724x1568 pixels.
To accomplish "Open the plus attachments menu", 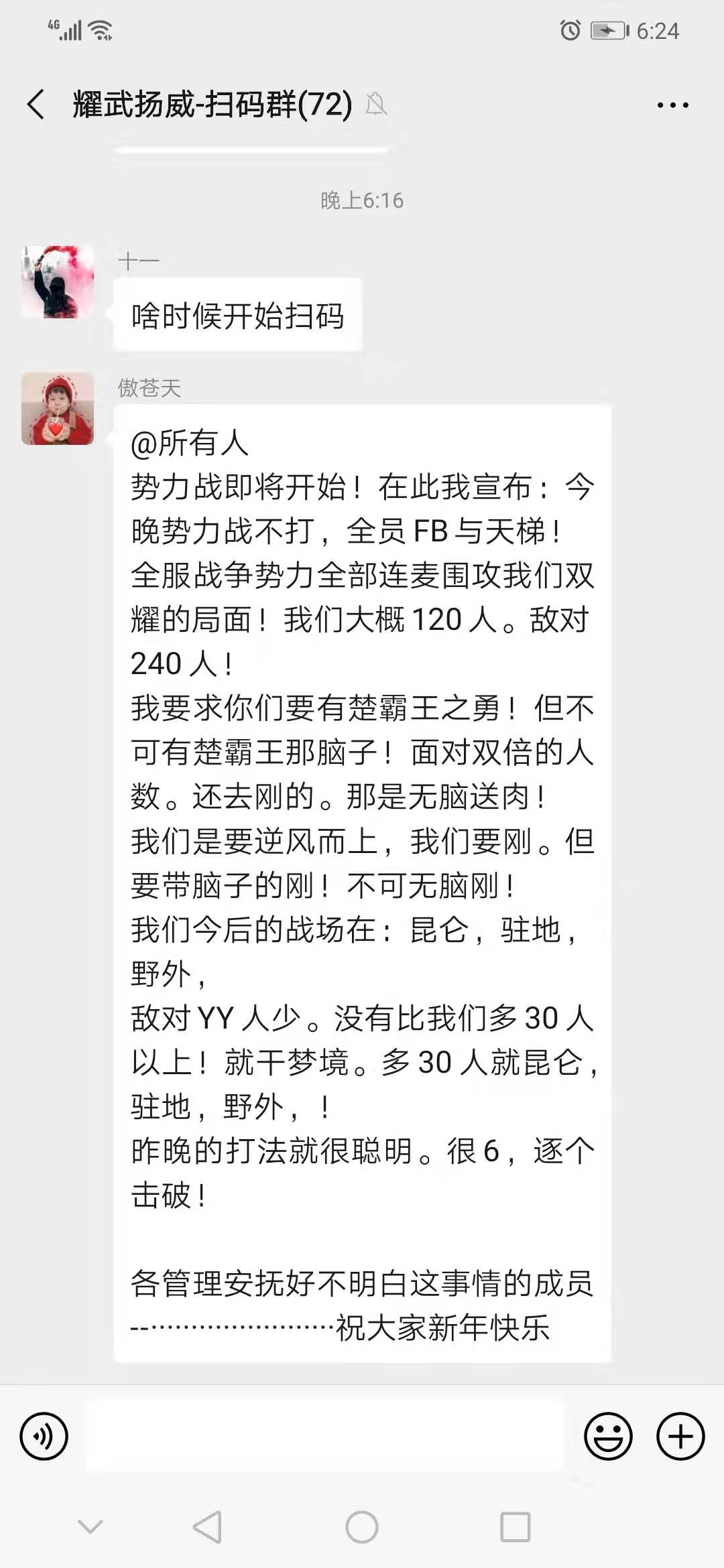I will coord(680,1436).
